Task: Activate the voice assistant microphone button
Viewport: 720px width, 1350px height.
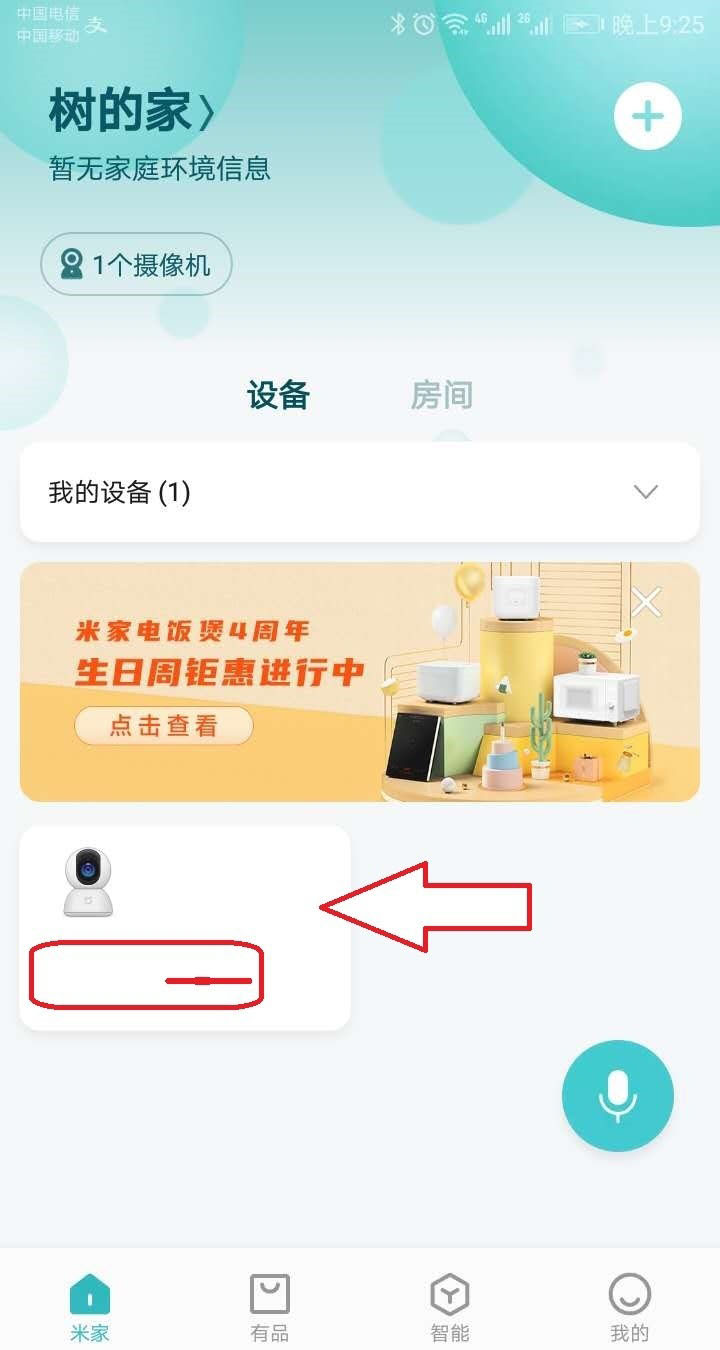Action: (617, 1096)
